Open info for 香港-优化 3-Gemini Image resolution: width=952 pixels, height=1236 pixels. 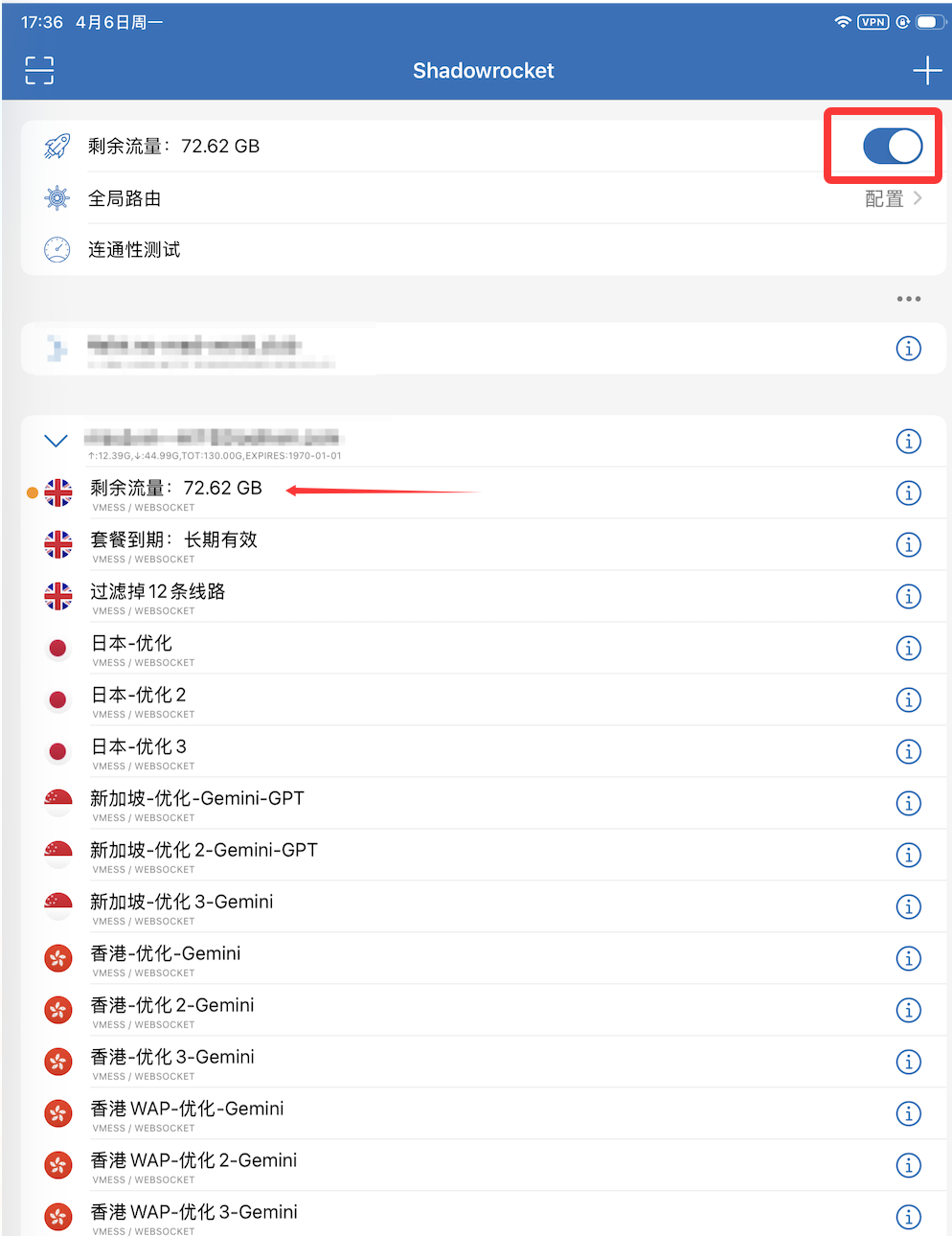pyautogui.click(x=908, y=1063)
